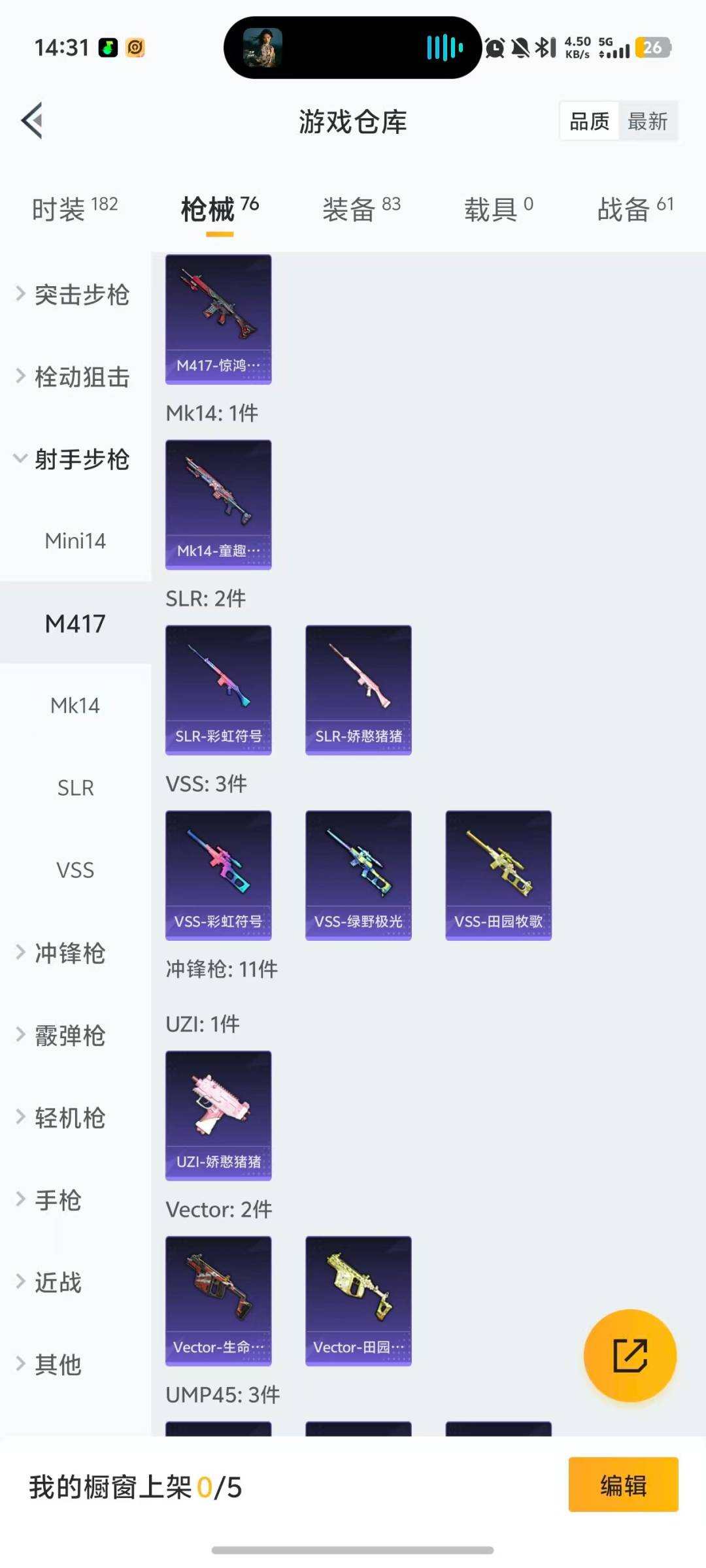Select Mini14 in the sidebar
706x1568 pixels.
(x=76, y=541)
